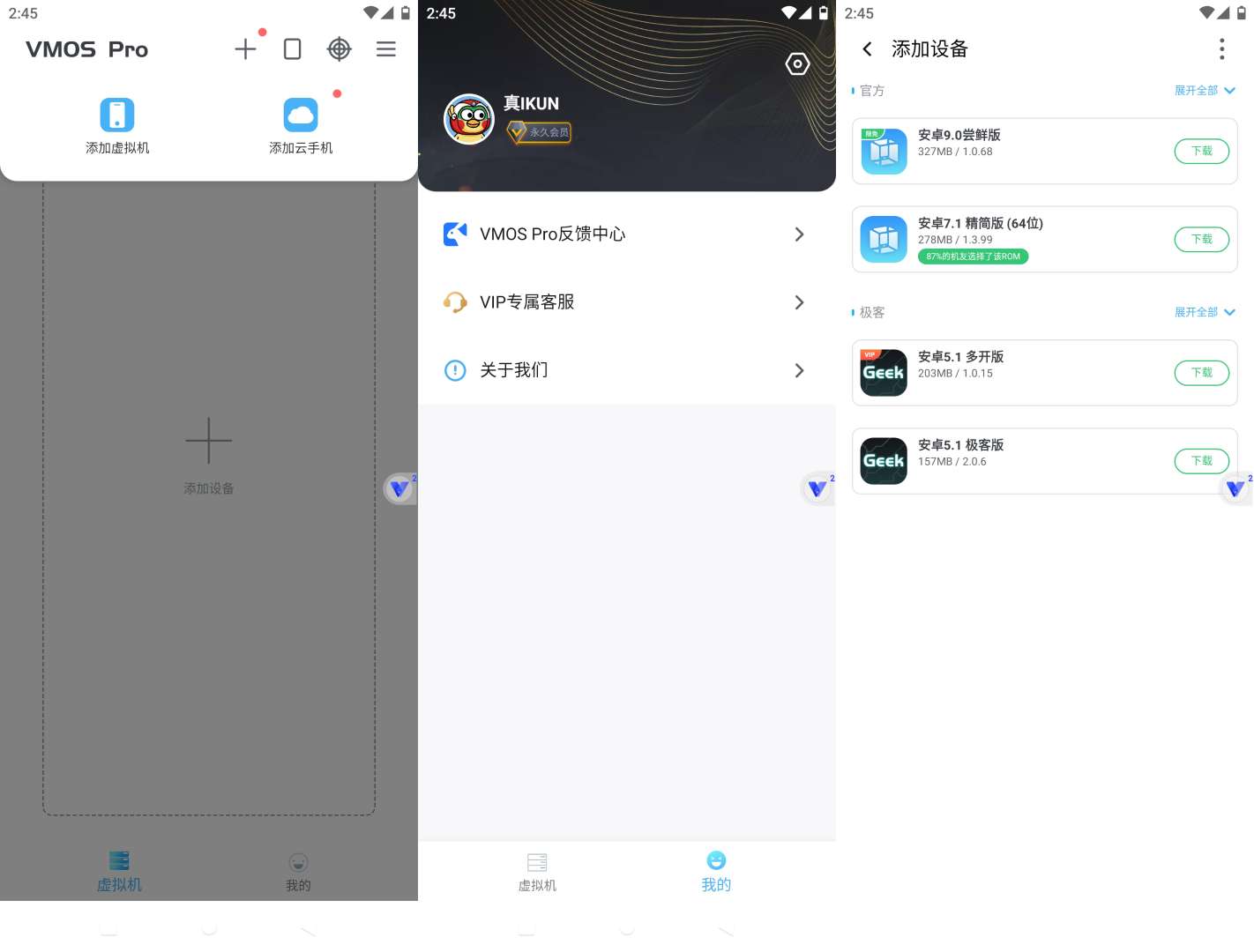This screenshot has height=952, width=1254.
Task: Open the overflow menu on 添加设备
Action: click(x=1221, y=49)
